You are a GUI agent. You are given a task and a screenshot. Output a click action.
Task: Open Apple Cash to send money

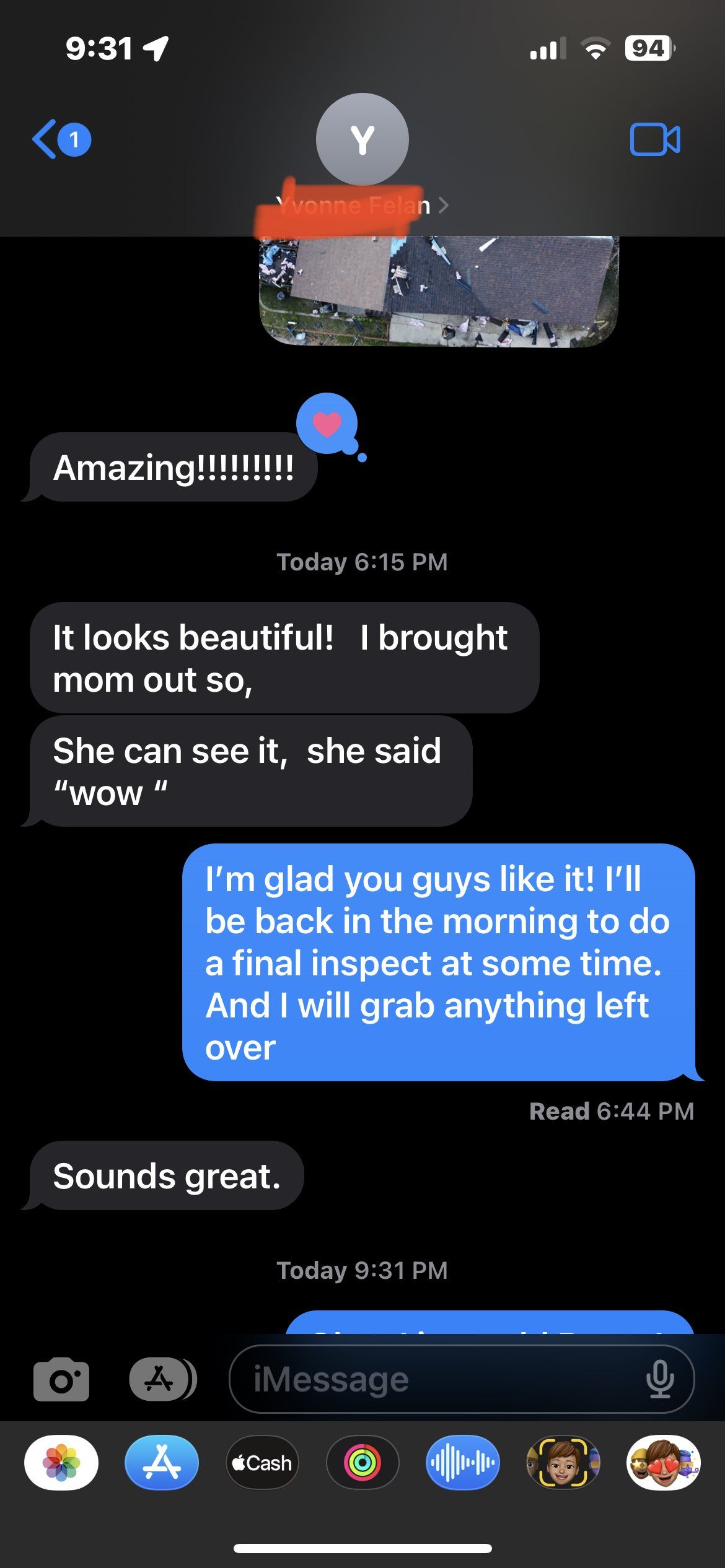[262, 1463]
